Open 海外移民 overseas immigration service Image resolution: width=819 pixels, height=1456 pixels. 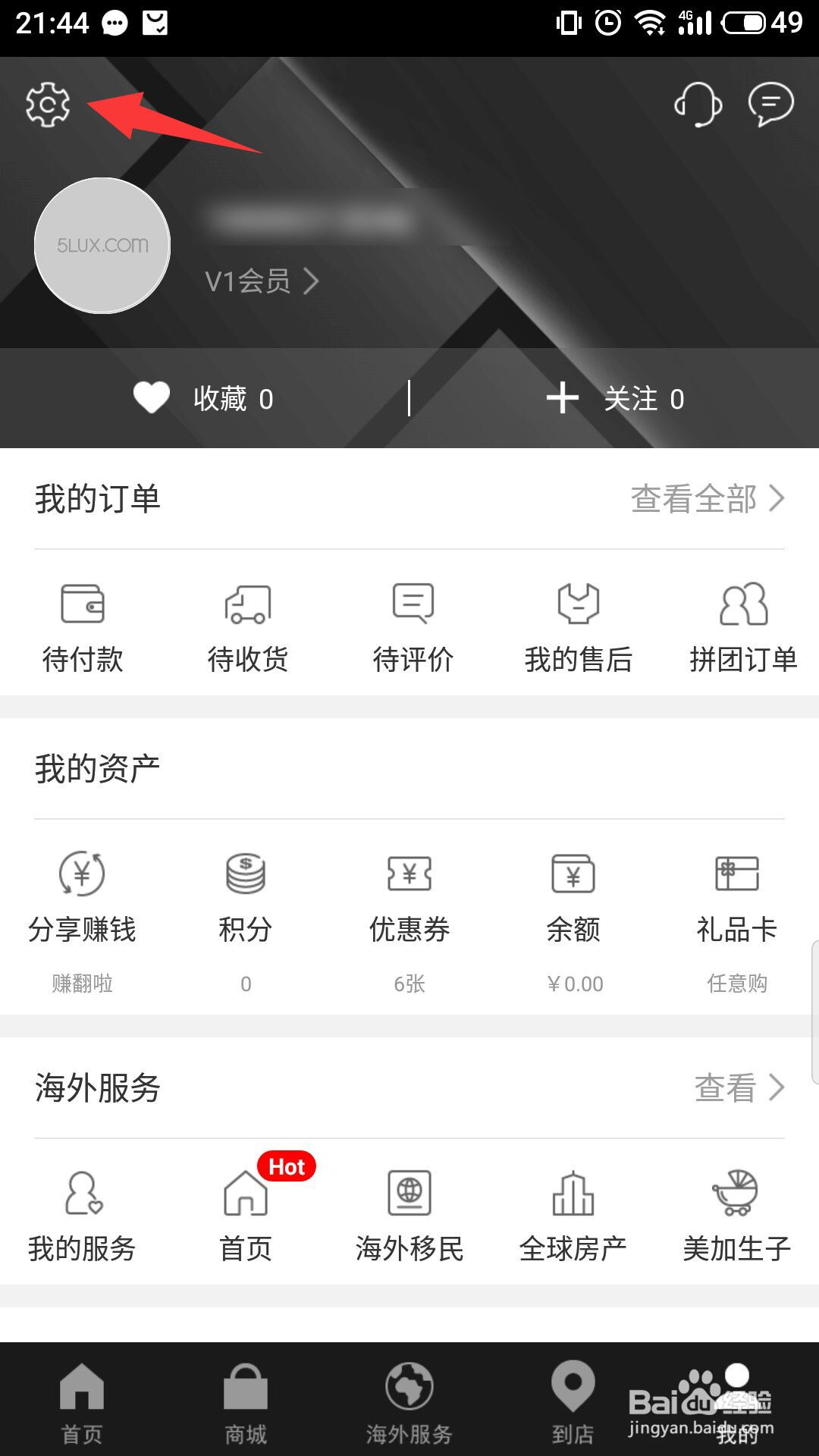[x=409, y=1216]
